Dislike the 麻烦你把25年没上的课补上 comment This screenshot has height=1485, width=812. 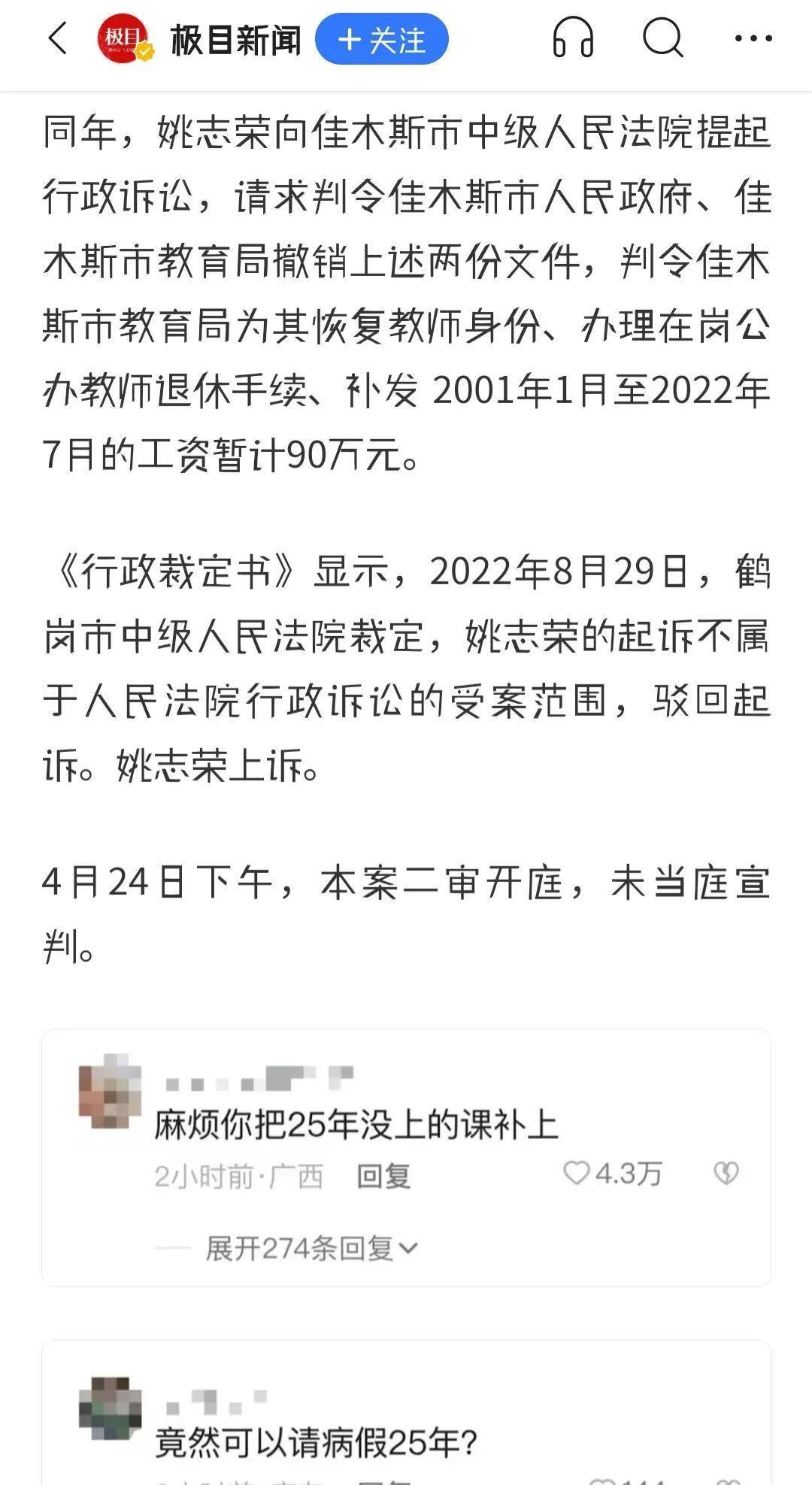point(726,1174)
